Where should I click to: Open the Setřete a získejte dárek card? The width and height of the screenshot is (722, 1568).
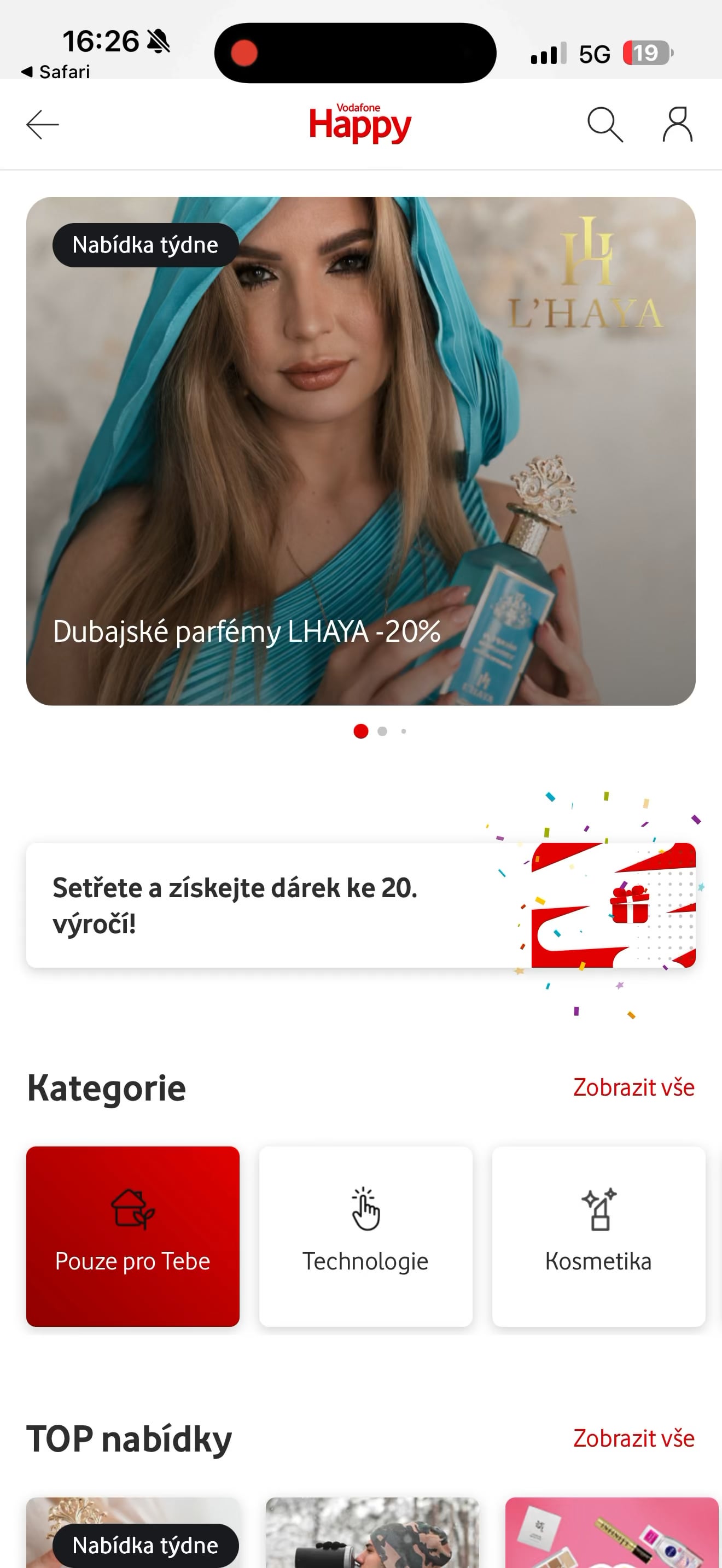click(x=360, y=905)
